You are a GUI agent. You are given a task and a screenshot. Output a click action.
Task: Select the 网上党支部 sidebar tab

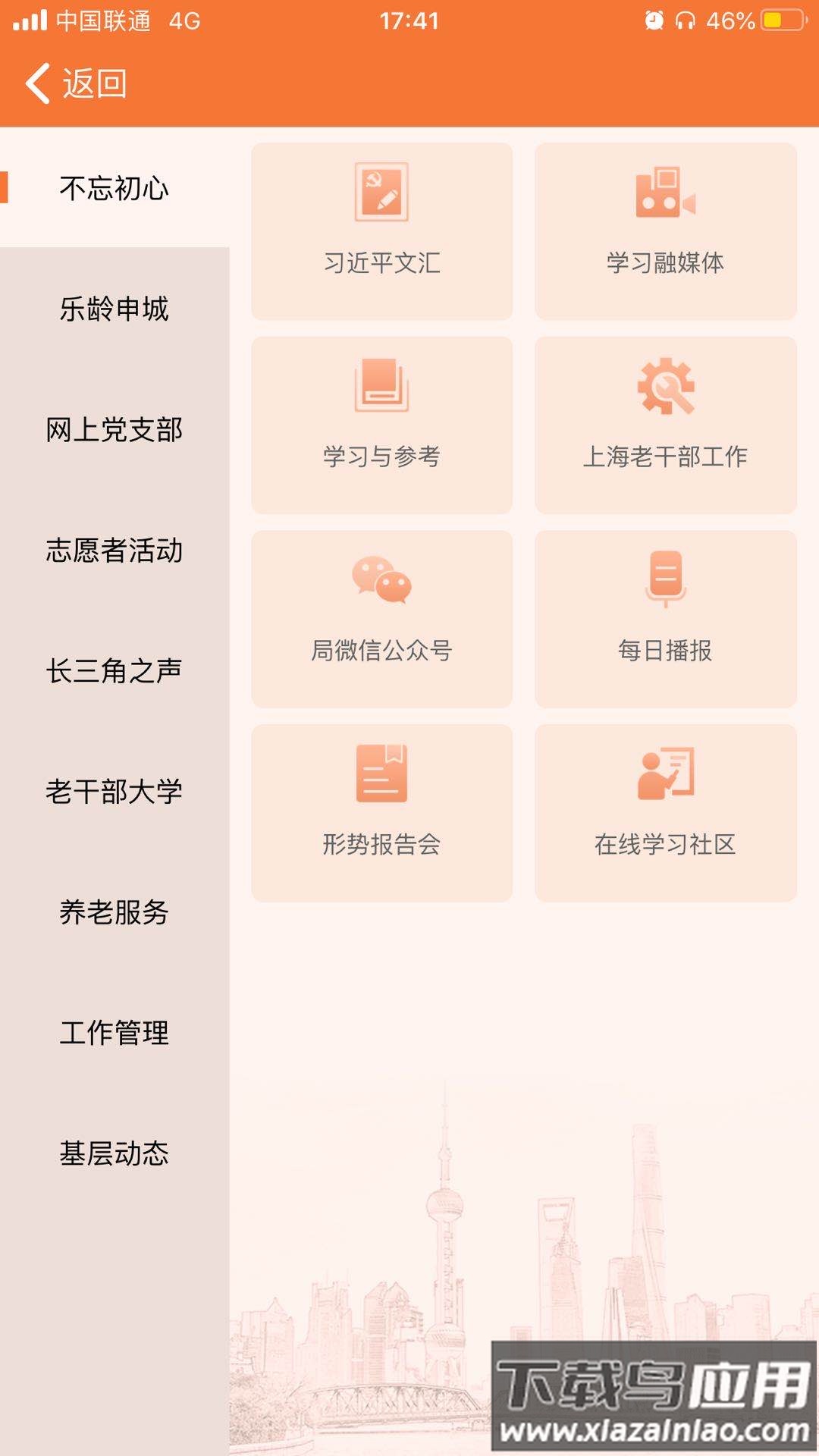click(x=115, y=431)
